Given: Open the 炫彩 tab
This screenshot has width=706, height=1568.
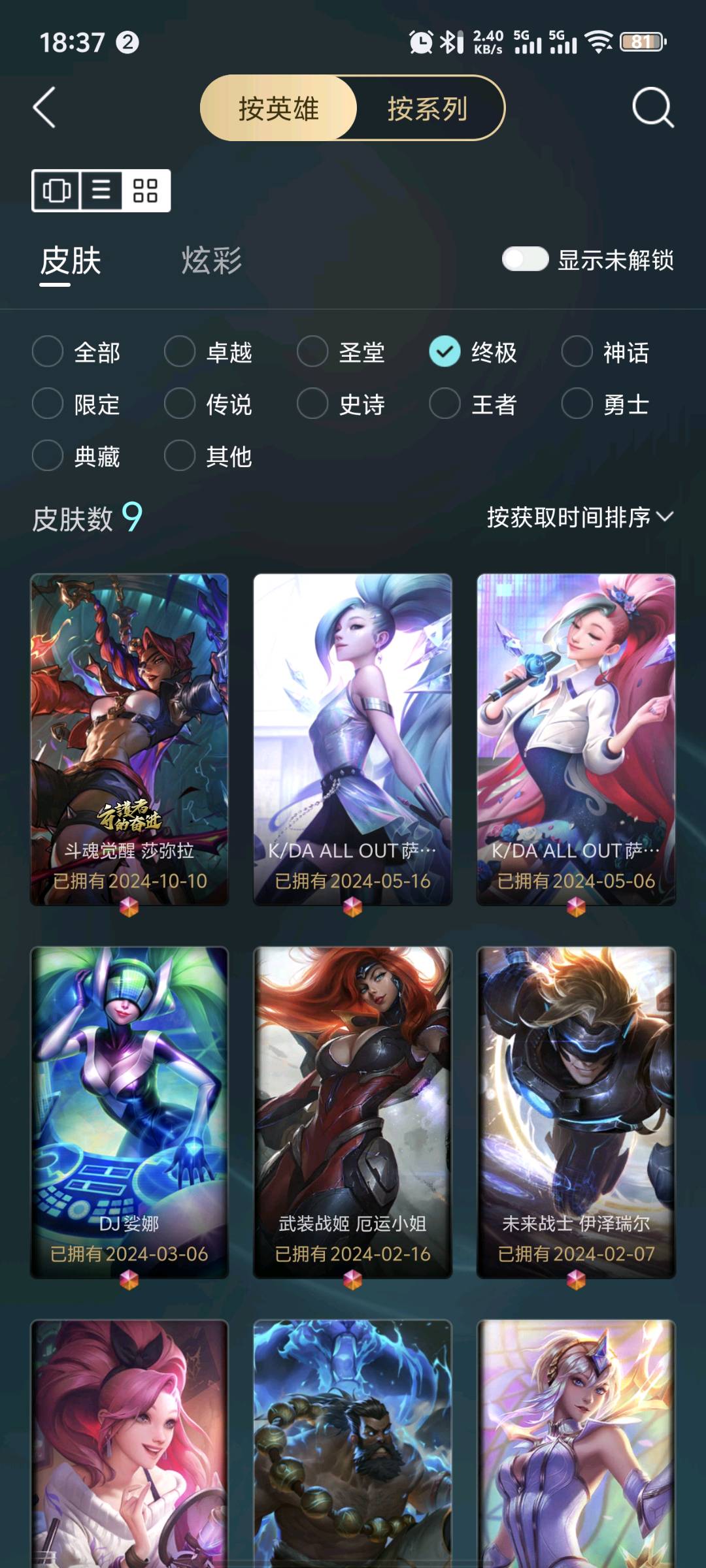Looking at the screenshot, I should pyautogui.click(x=211, y=261).
